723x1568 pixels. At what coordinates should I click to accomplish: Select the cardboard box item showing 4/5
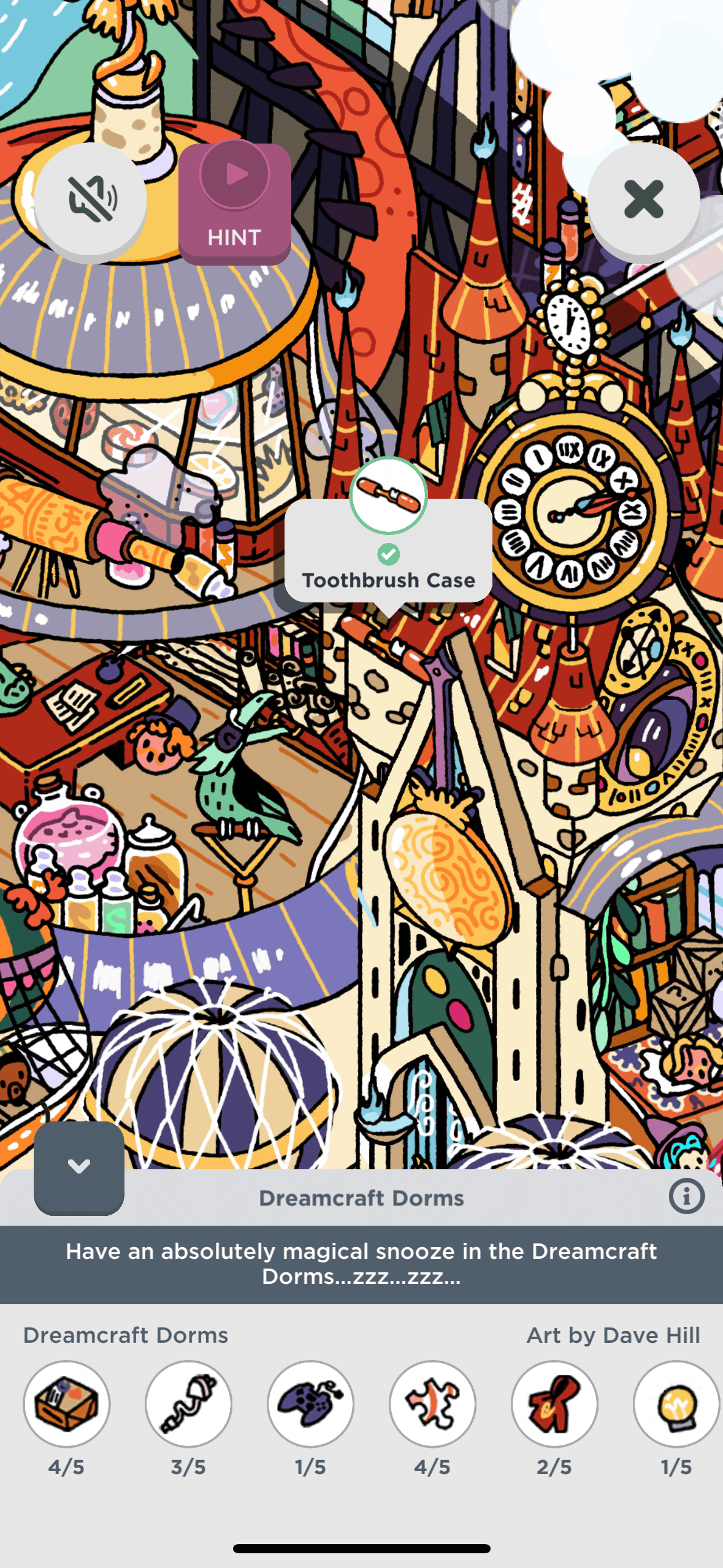pyautogui.click(x=67, y=1404)
